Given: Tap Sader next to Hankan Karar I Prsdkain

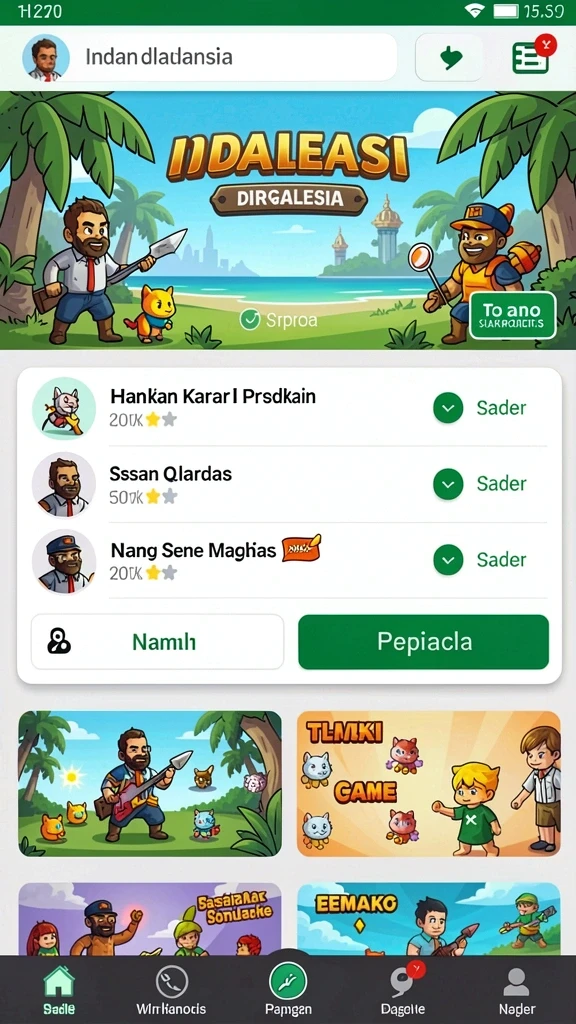Looking at the screenshot, I should click(x=480, y=408).
